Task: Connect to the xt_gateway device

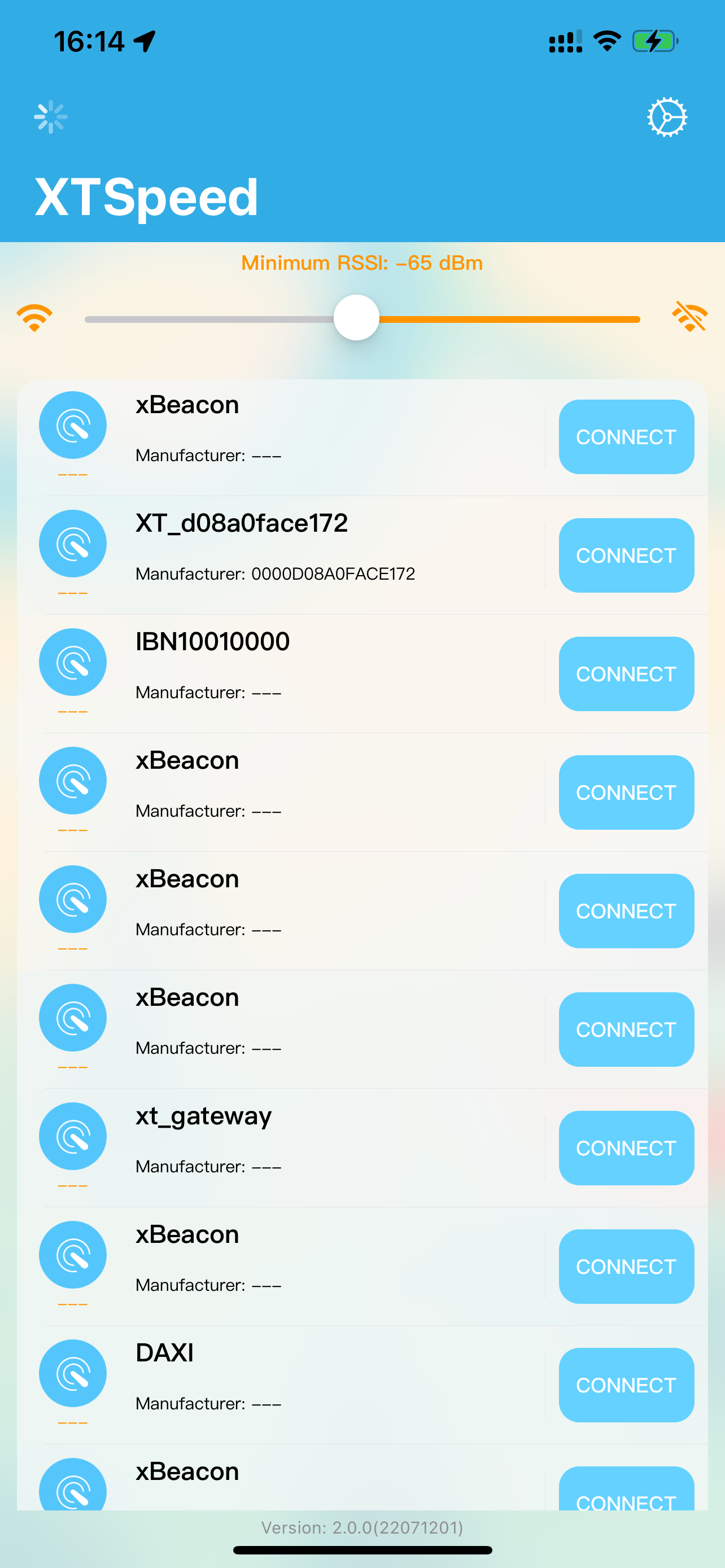Action: pyautogui.click(x=626, y=1147)
